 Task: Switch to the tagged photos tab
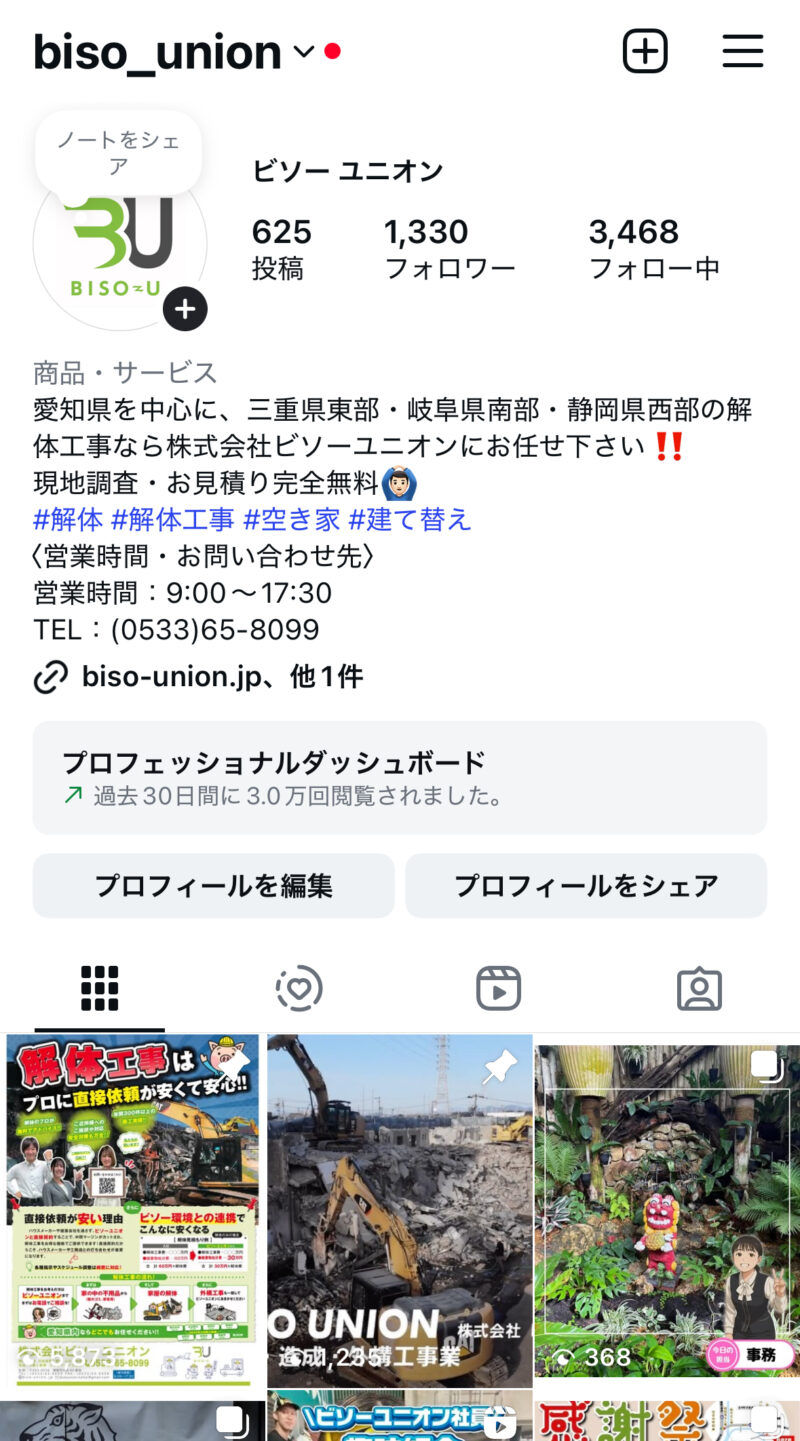699,988
